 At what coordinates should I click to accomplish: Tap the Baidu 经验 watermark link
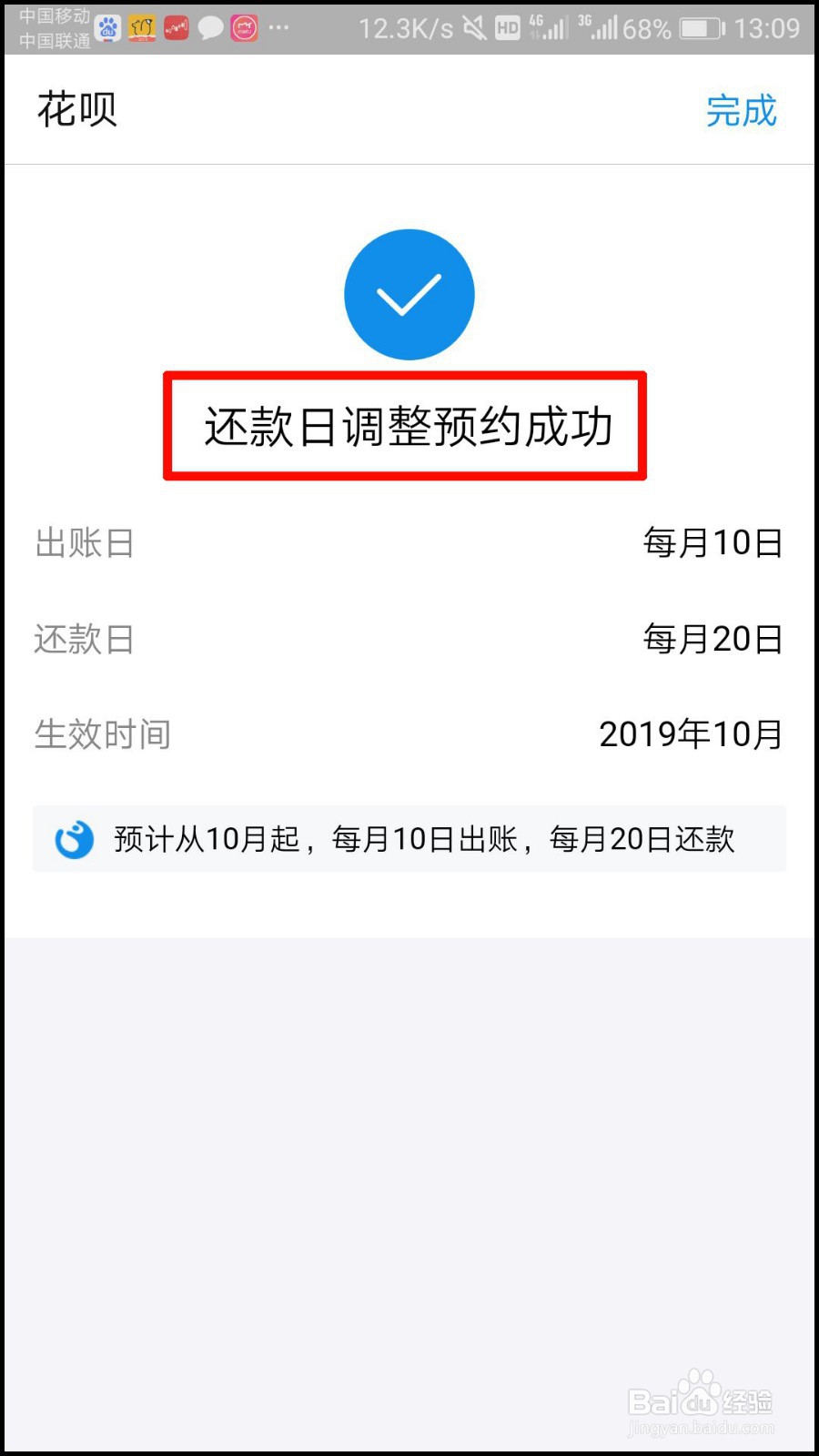coord(701,1403)
